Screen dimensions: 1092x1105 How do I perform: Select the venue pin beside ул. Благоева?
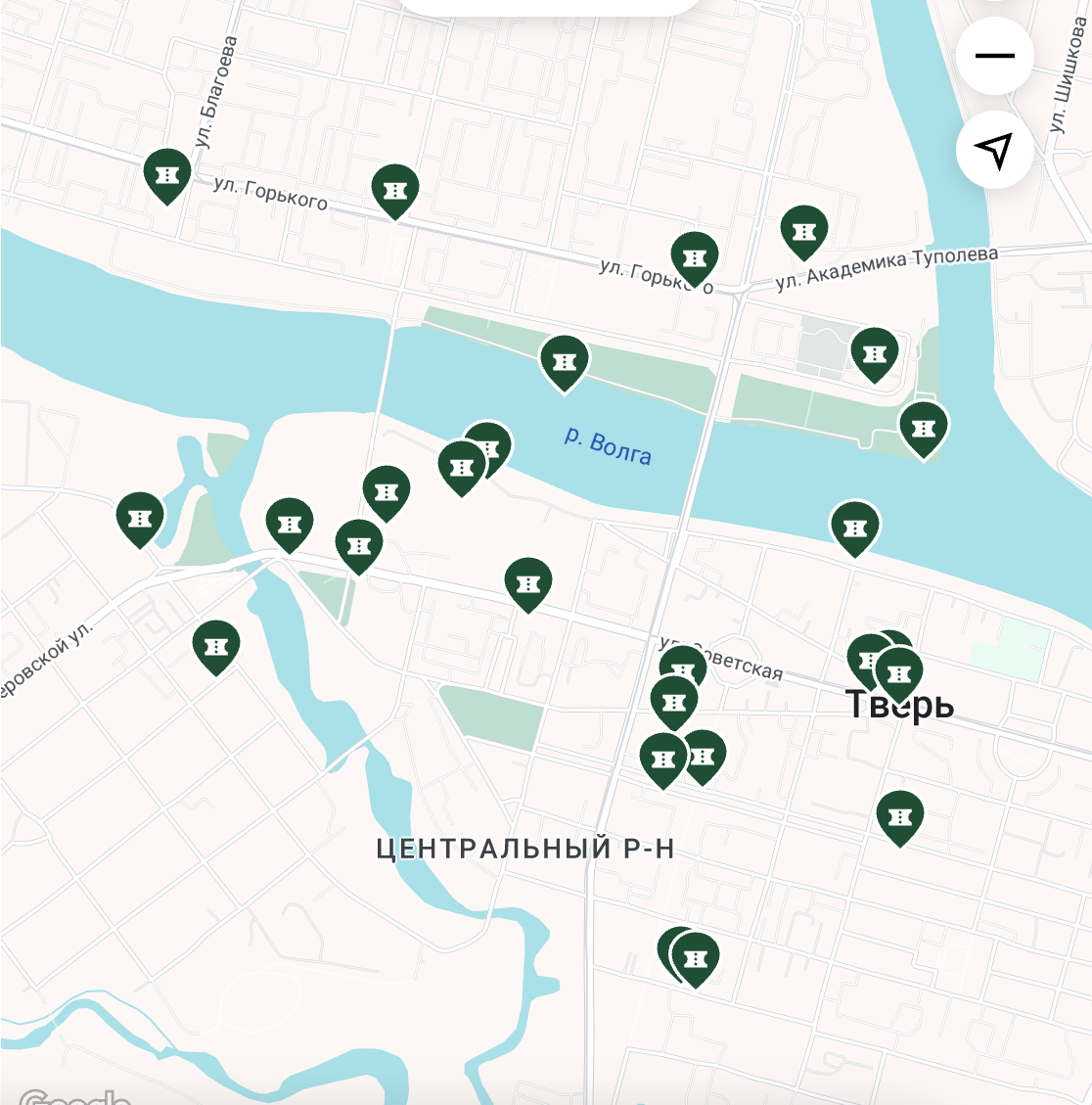[167, 174]
